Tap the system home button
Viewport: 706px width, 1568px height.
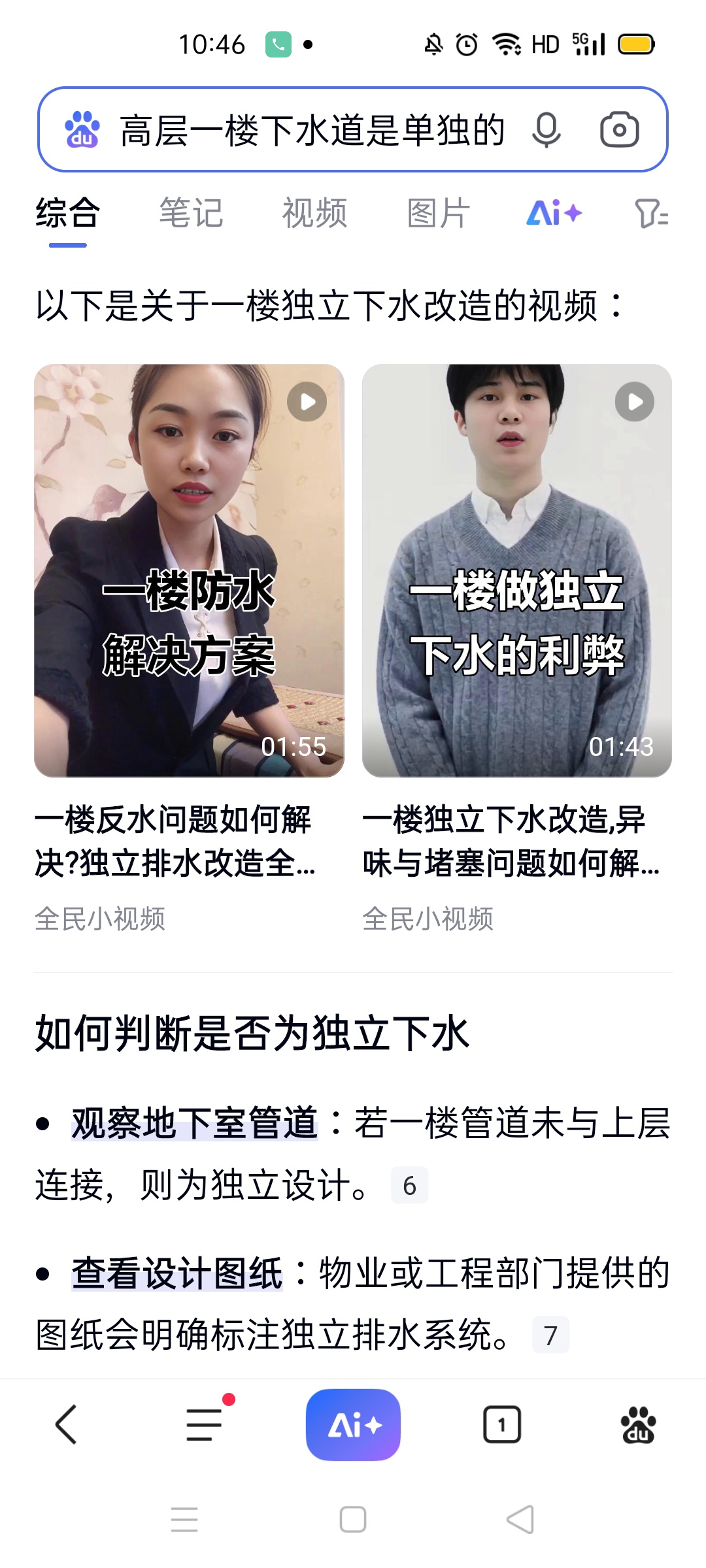(353, 1519)
